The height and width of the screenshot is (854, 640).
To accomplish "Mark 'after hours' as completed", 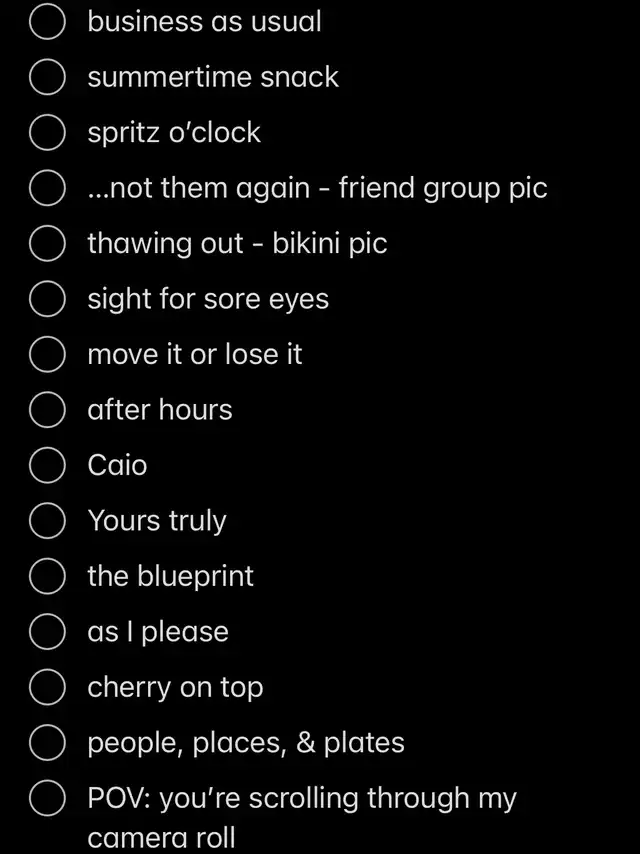I will coord(47,411).
